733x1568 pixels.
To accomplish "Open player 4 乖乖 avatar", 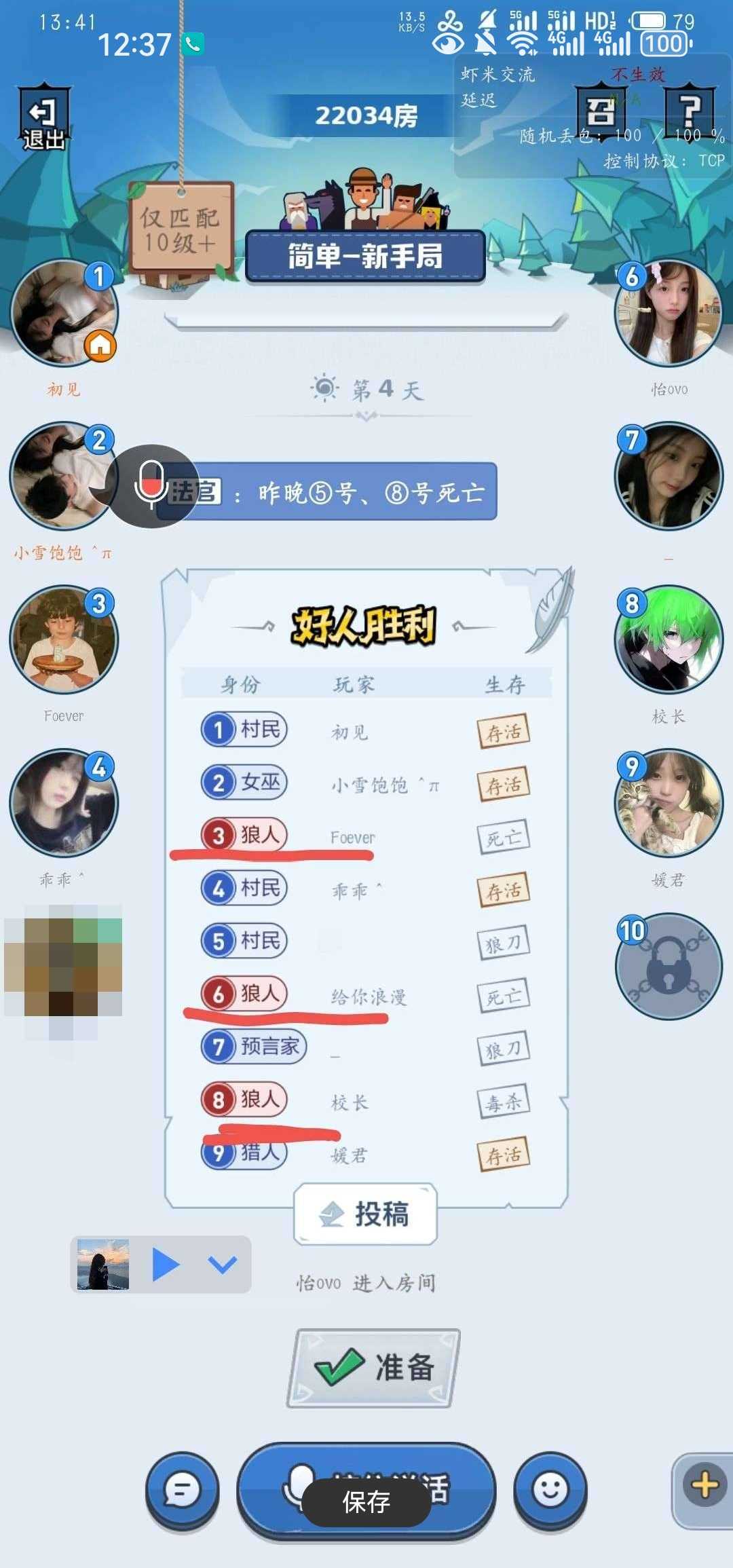I will (x=63, y=804).
